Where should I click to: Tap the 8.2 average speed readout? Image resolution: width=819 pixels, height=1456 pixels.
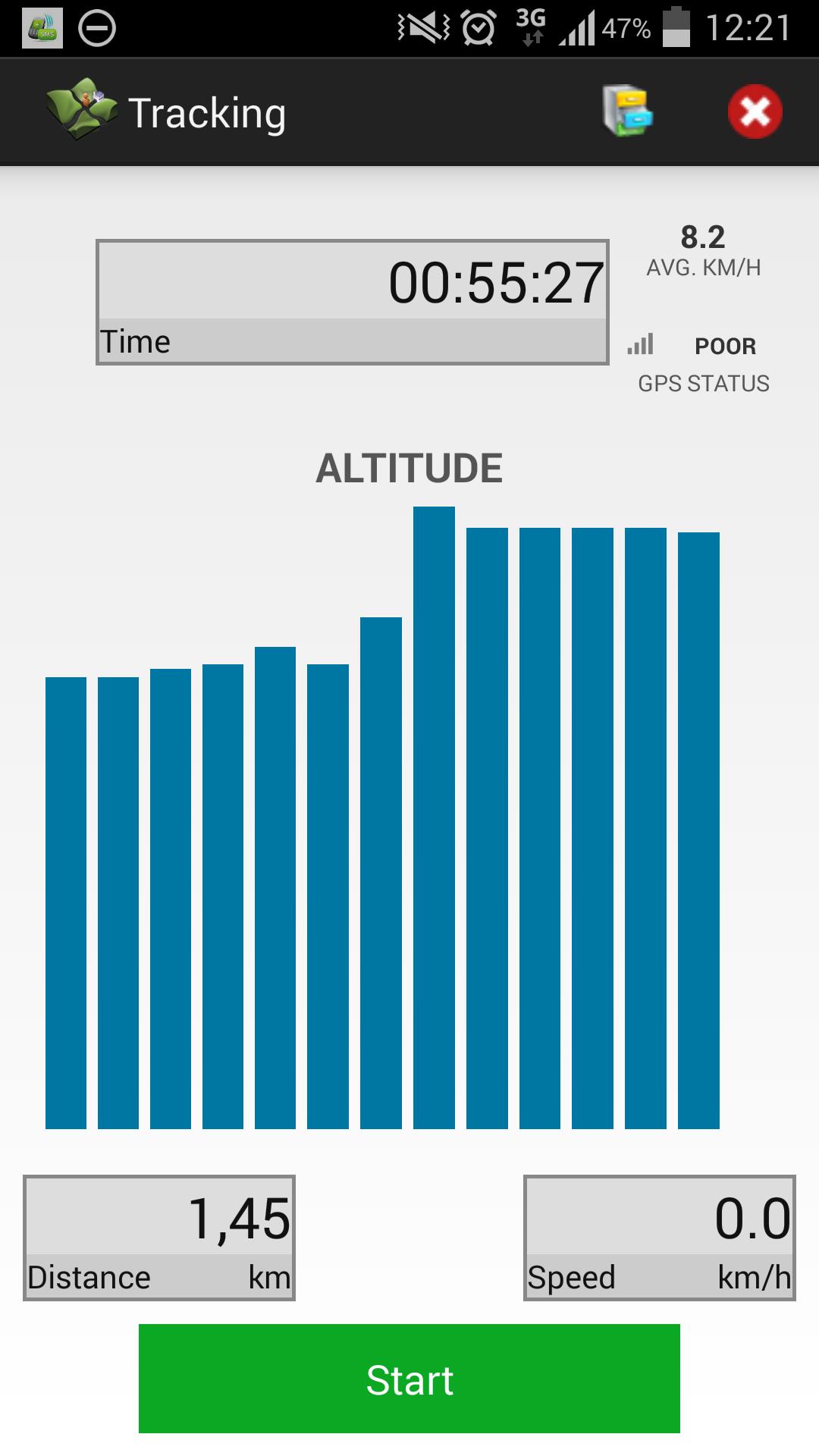tap(703, 237)
